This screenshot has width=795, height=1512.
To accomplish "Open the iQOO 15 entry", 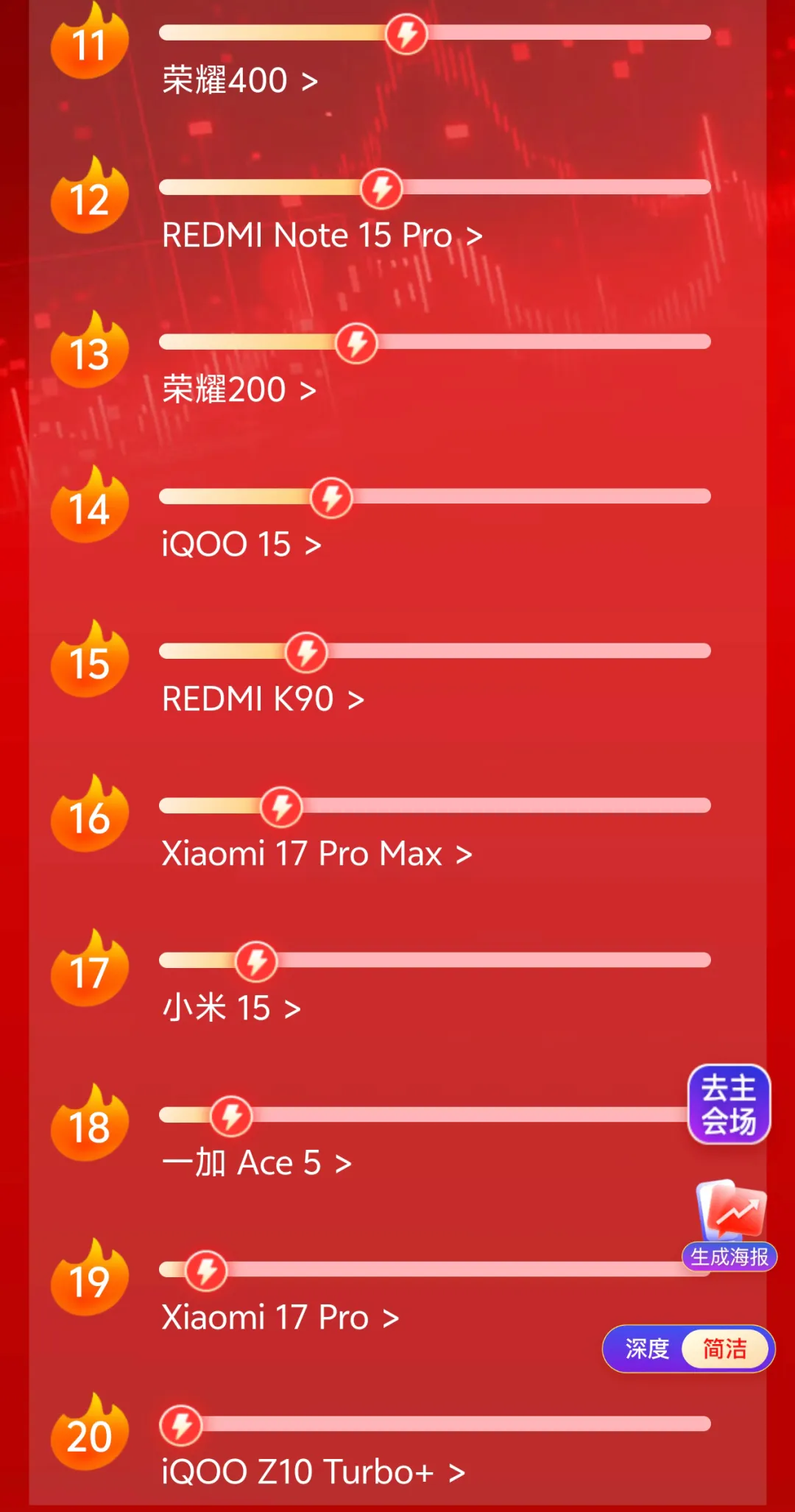I will (241, 545).
